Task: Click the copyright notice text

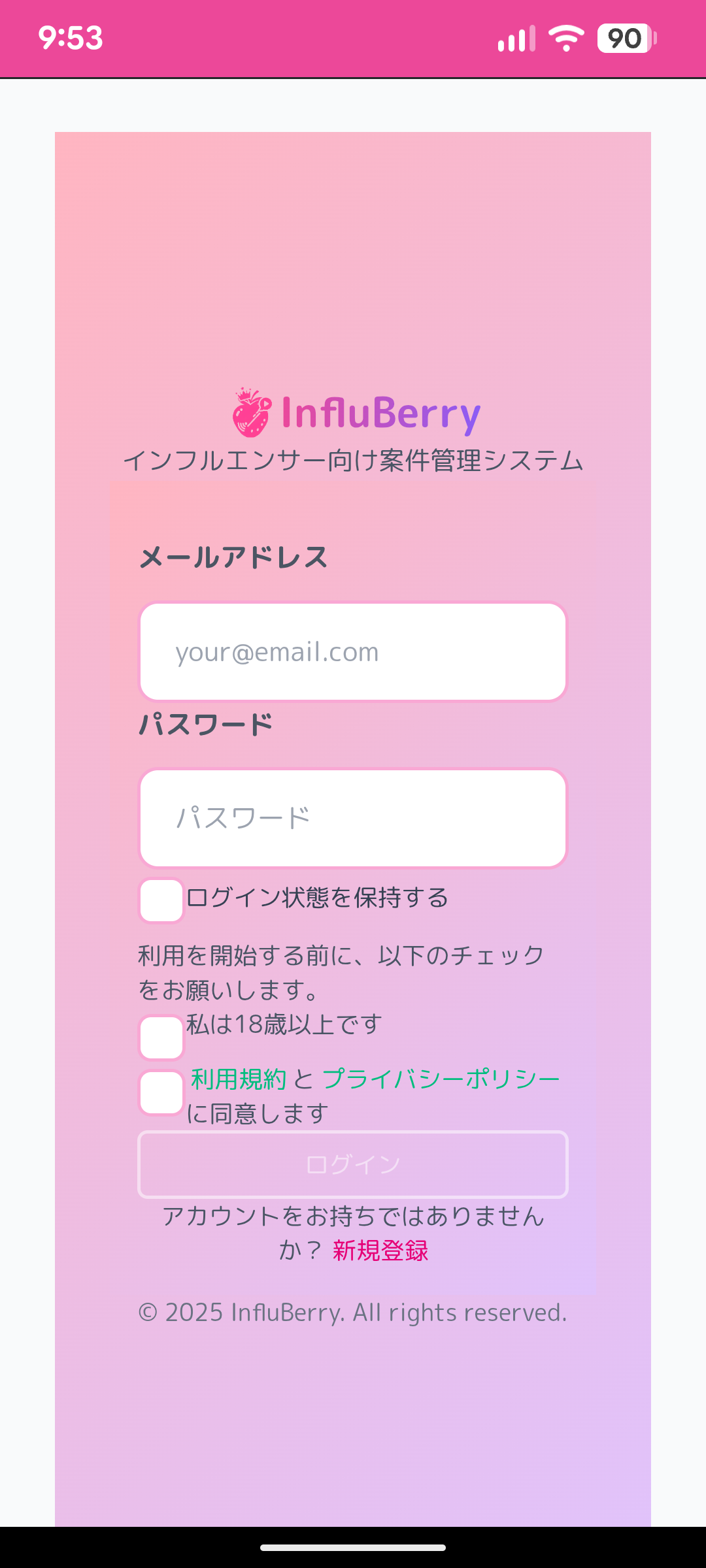Action: 353,1312
